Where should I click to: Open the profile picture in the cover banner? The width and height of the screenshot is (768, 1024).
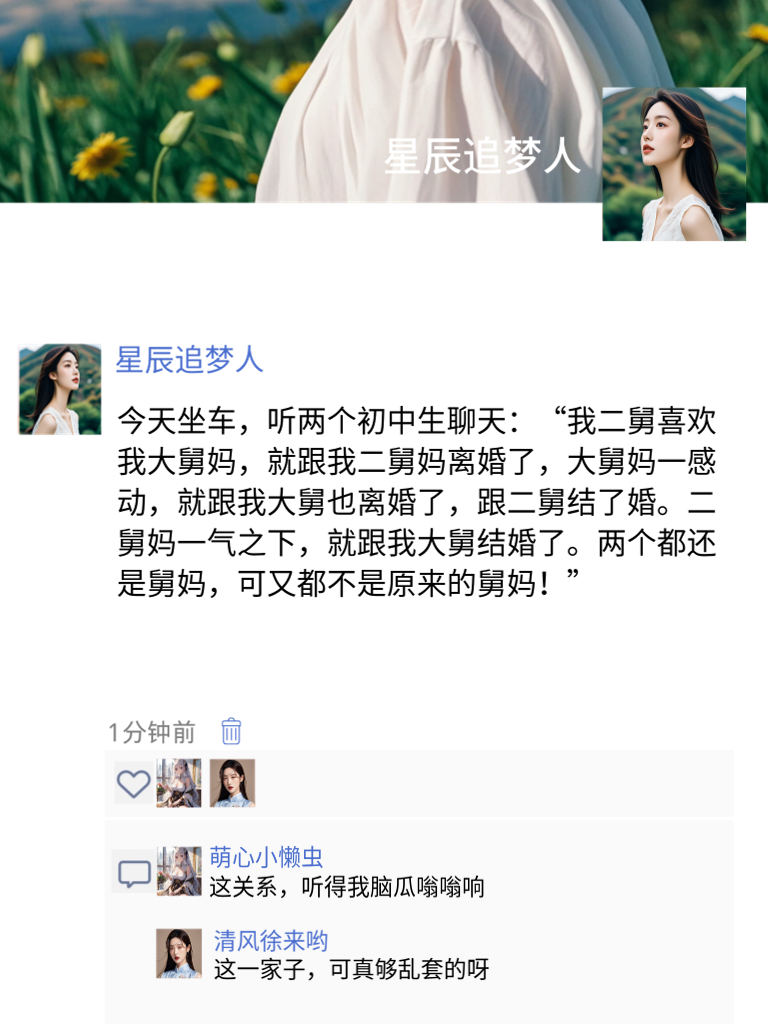[x=674, y=163]
